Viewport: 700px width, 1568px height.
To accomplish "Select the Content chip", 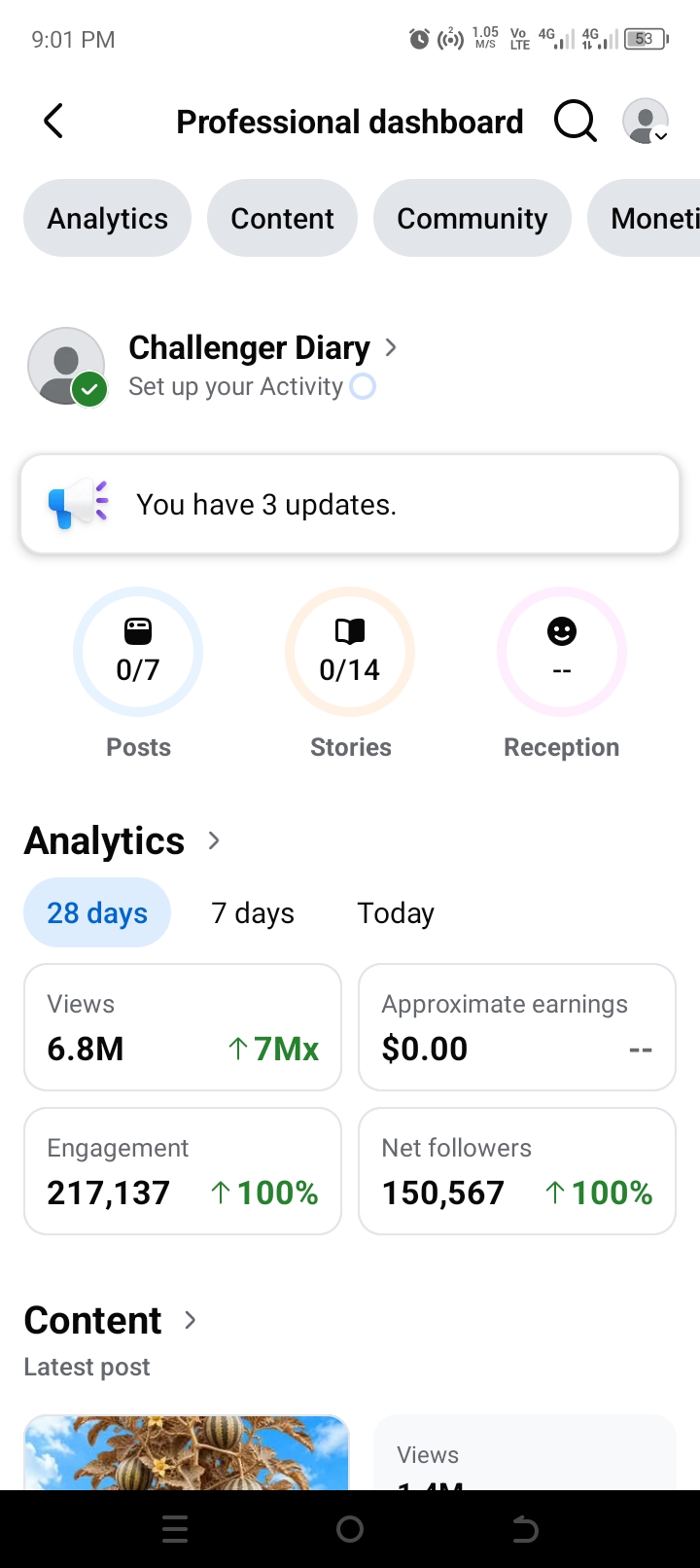I will click(282, 218).
